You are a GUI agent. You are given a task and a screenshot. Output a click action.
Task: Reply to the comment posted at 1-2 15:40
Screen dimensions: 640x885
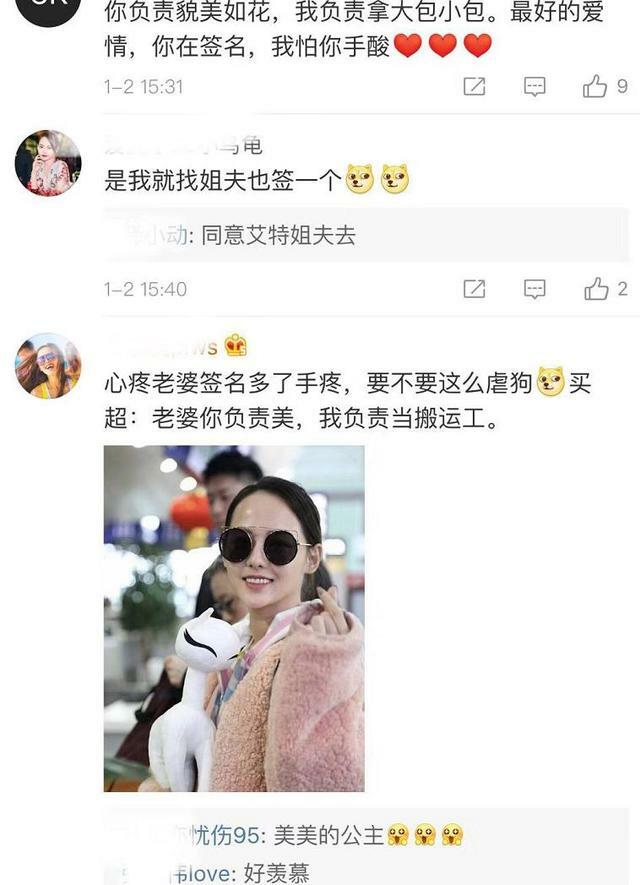click(535, 289)
